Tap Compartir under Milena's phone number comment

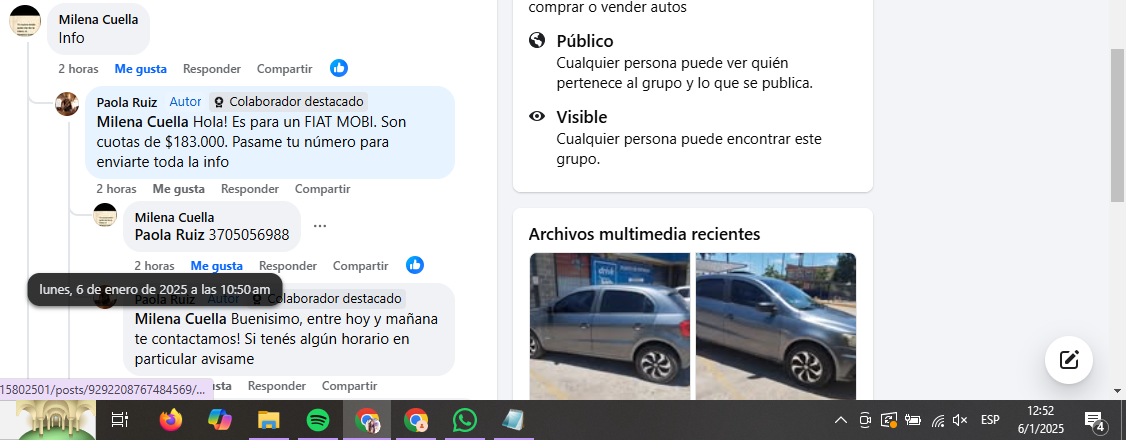click(x=360, y=266)
